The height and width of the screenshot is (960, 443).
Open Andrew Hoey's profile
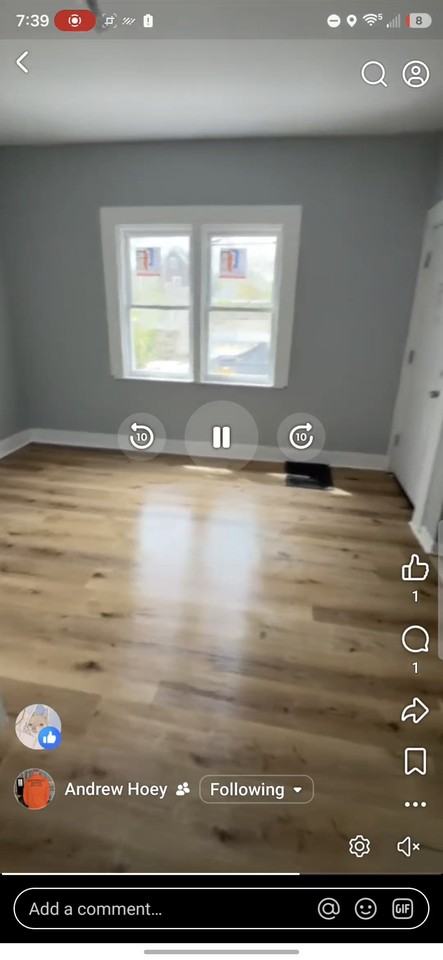pos(116,789)
